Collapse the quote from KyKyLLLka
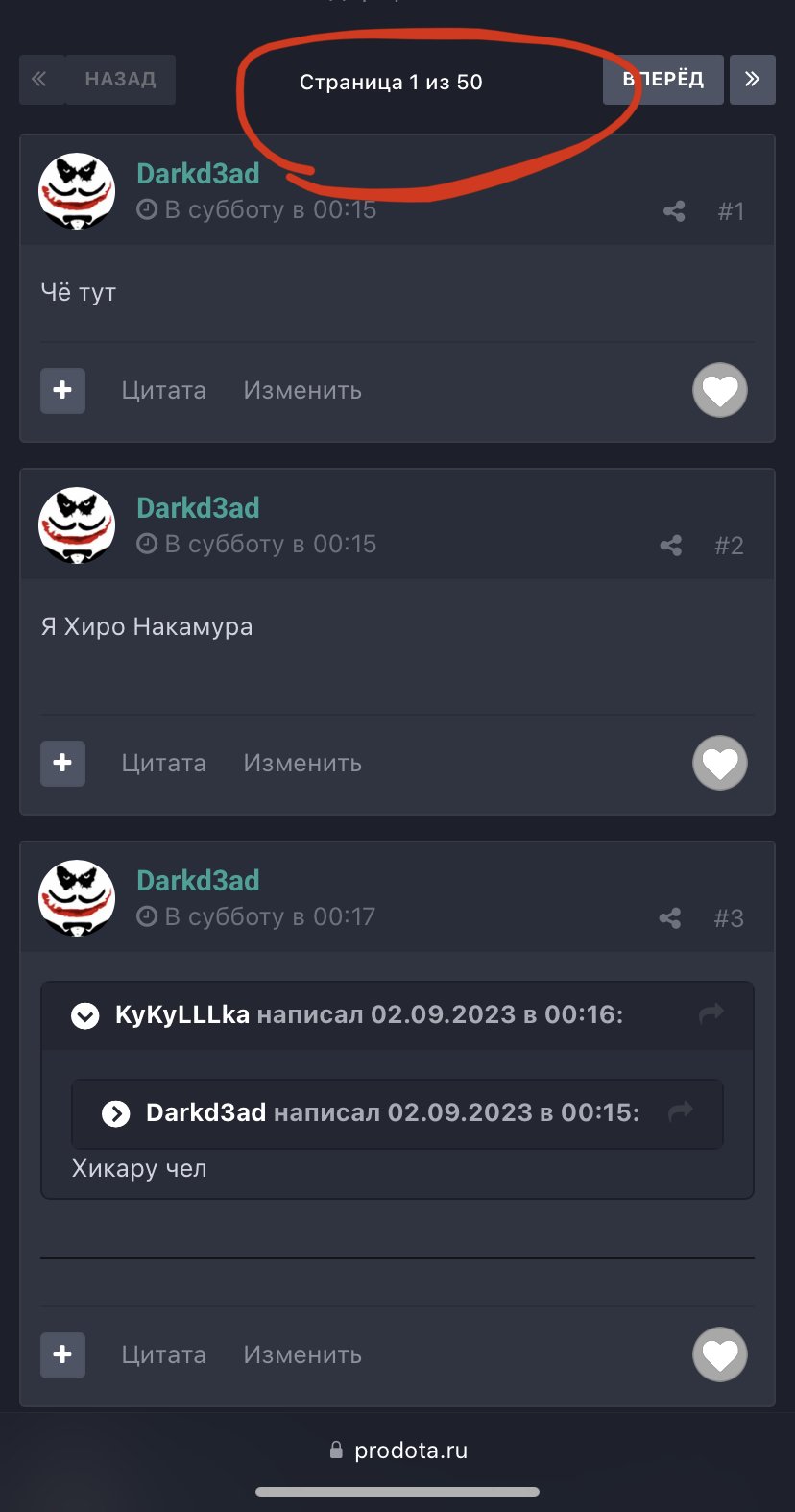The width and height of the screenshot is (795, 1512). [85, 1015]
